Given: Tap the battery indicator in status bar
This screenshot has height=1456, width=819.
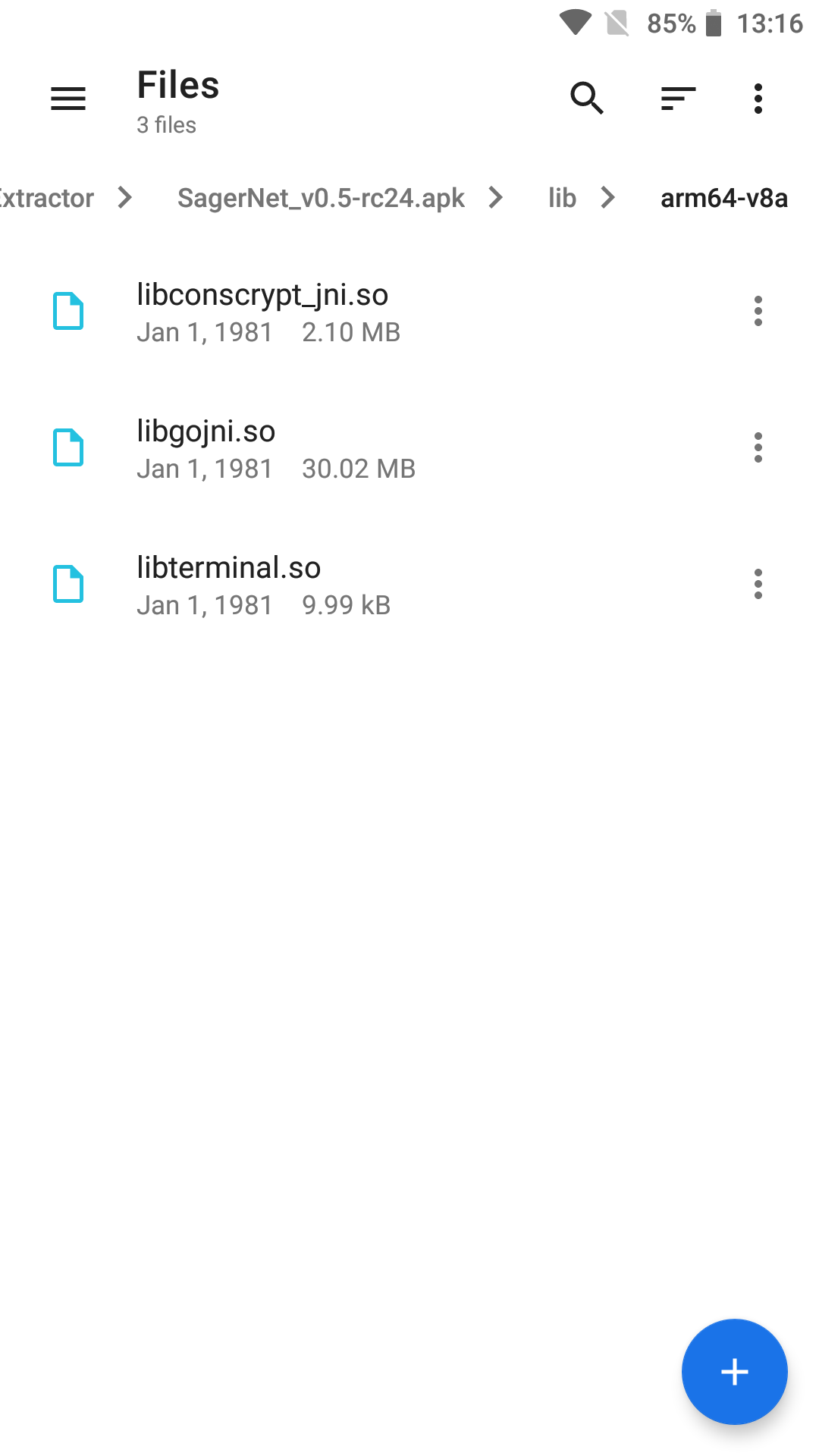Looking at the screenshot, I should coord(714,23).
